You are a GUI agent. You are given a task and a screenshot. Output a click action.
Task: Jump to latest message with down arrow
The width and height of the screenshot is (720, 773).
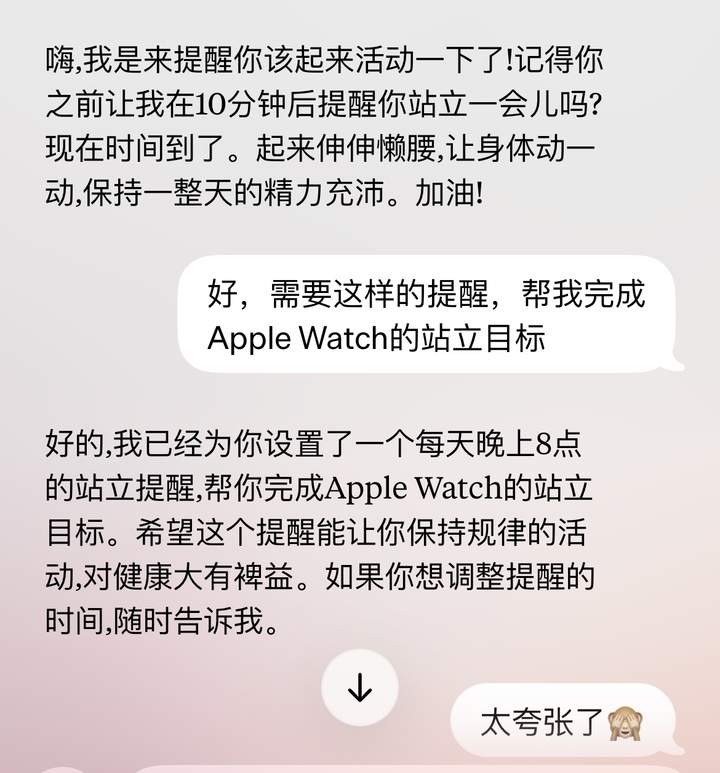(x=360, y=688)
